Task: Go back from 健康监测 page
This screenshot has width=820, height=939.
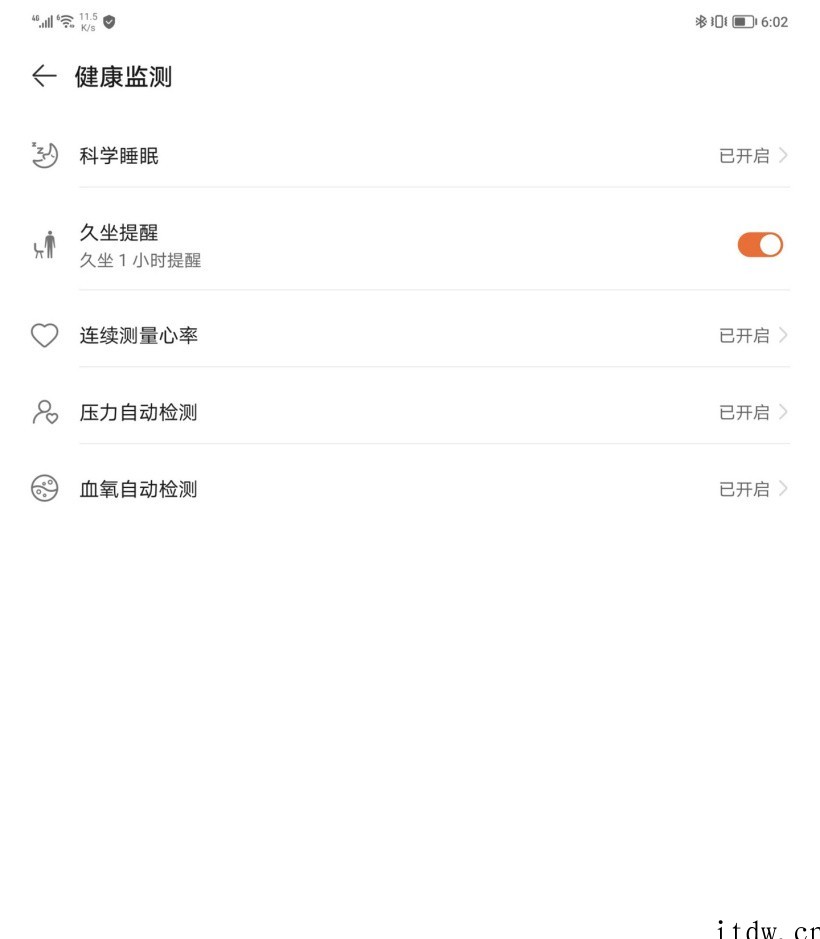Action: pyautogui.click(x=44, y=77)
